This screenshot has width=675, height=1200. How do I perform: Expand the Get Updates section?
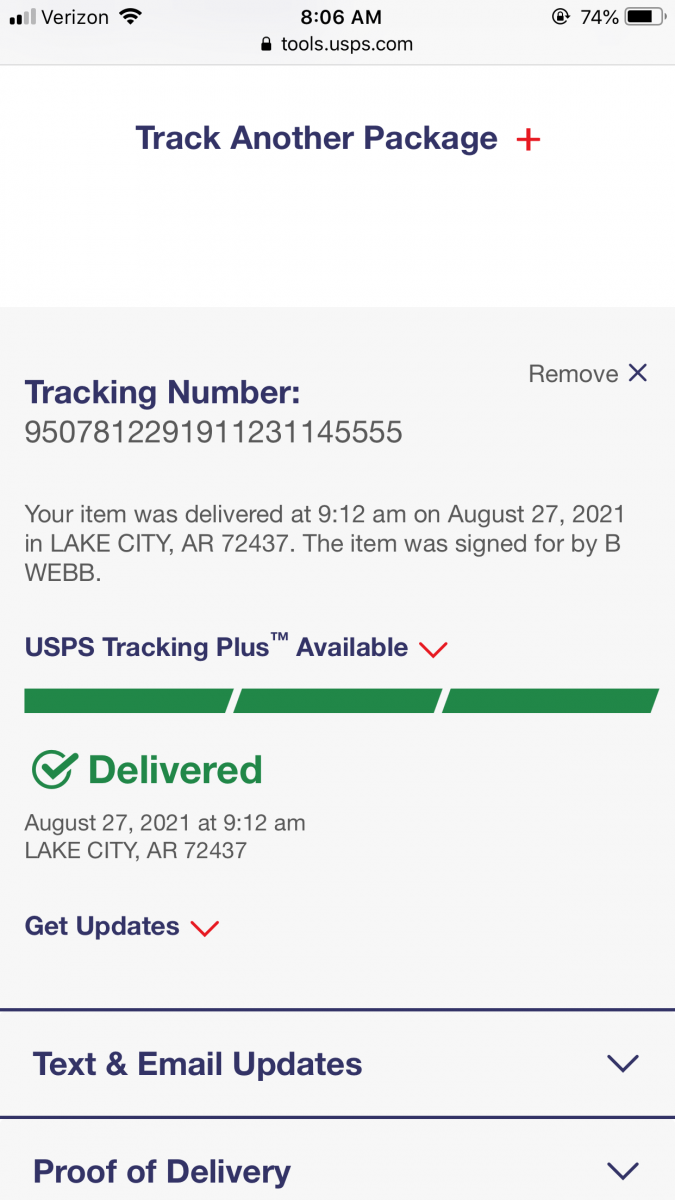tap(121, 927)
